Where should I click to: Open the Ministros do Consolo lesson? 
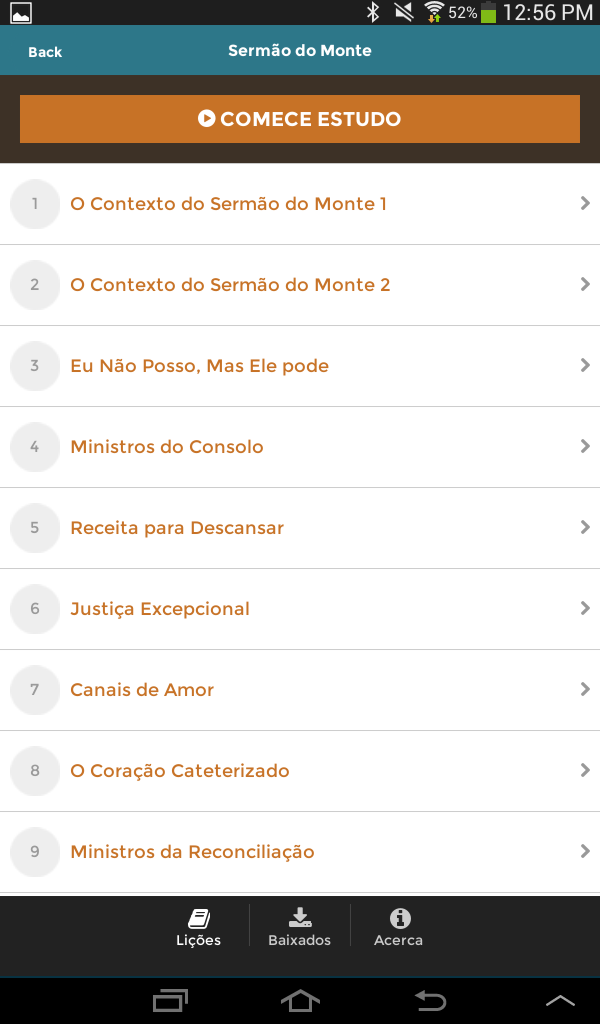(x=167, y=447)
